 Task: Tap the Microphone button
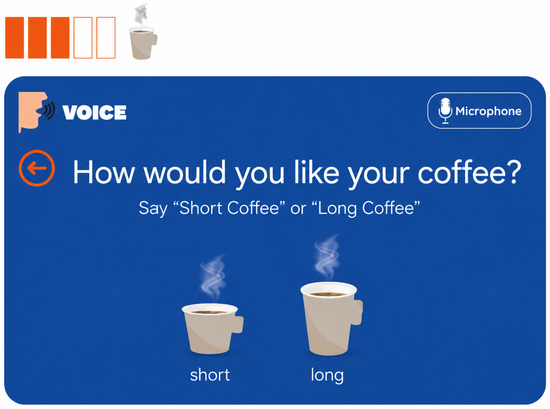click(479, 111)
